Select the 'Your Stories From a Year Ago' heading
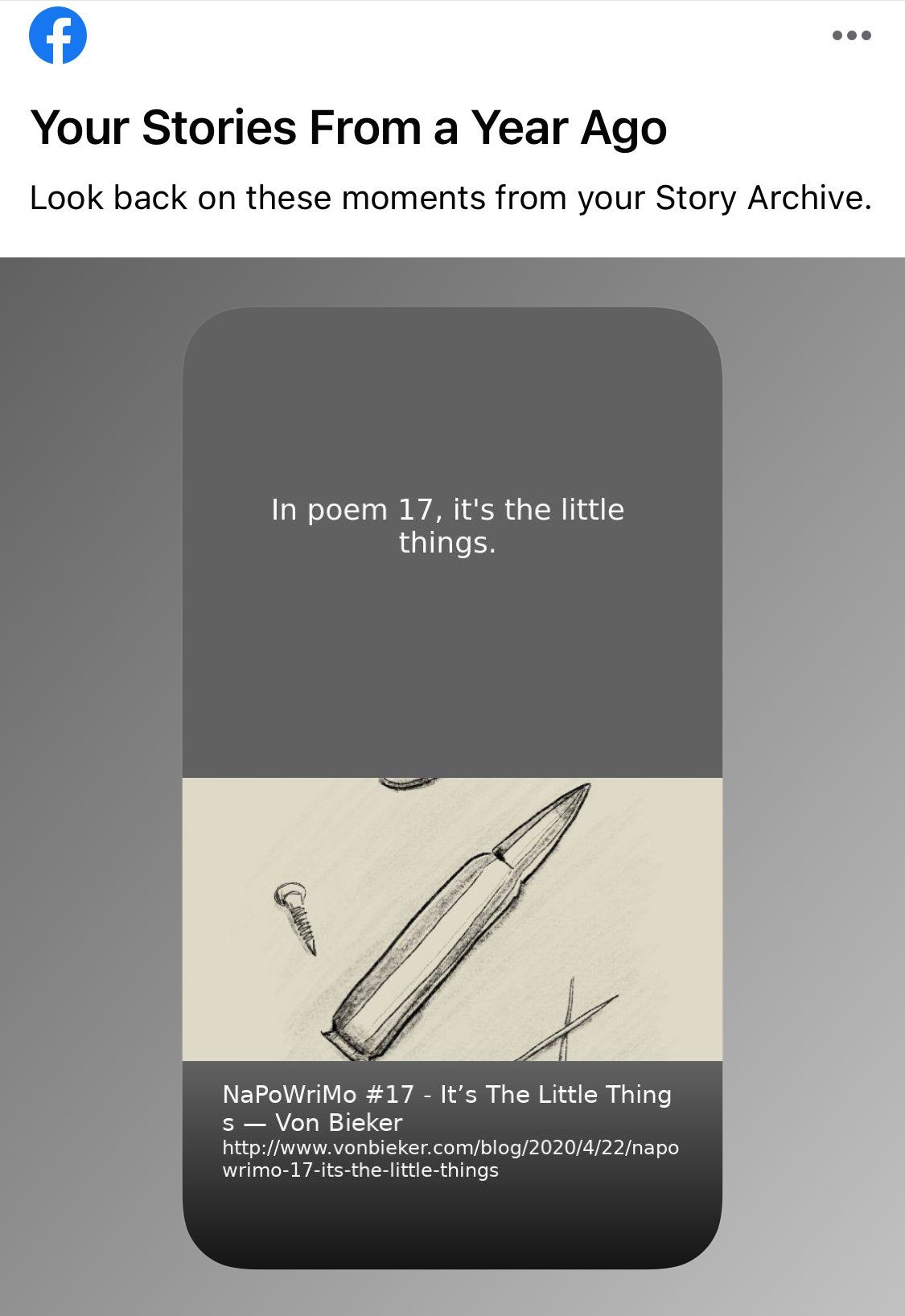Image resolution: width=905 pixels, height=1316 pixels. 348,127
